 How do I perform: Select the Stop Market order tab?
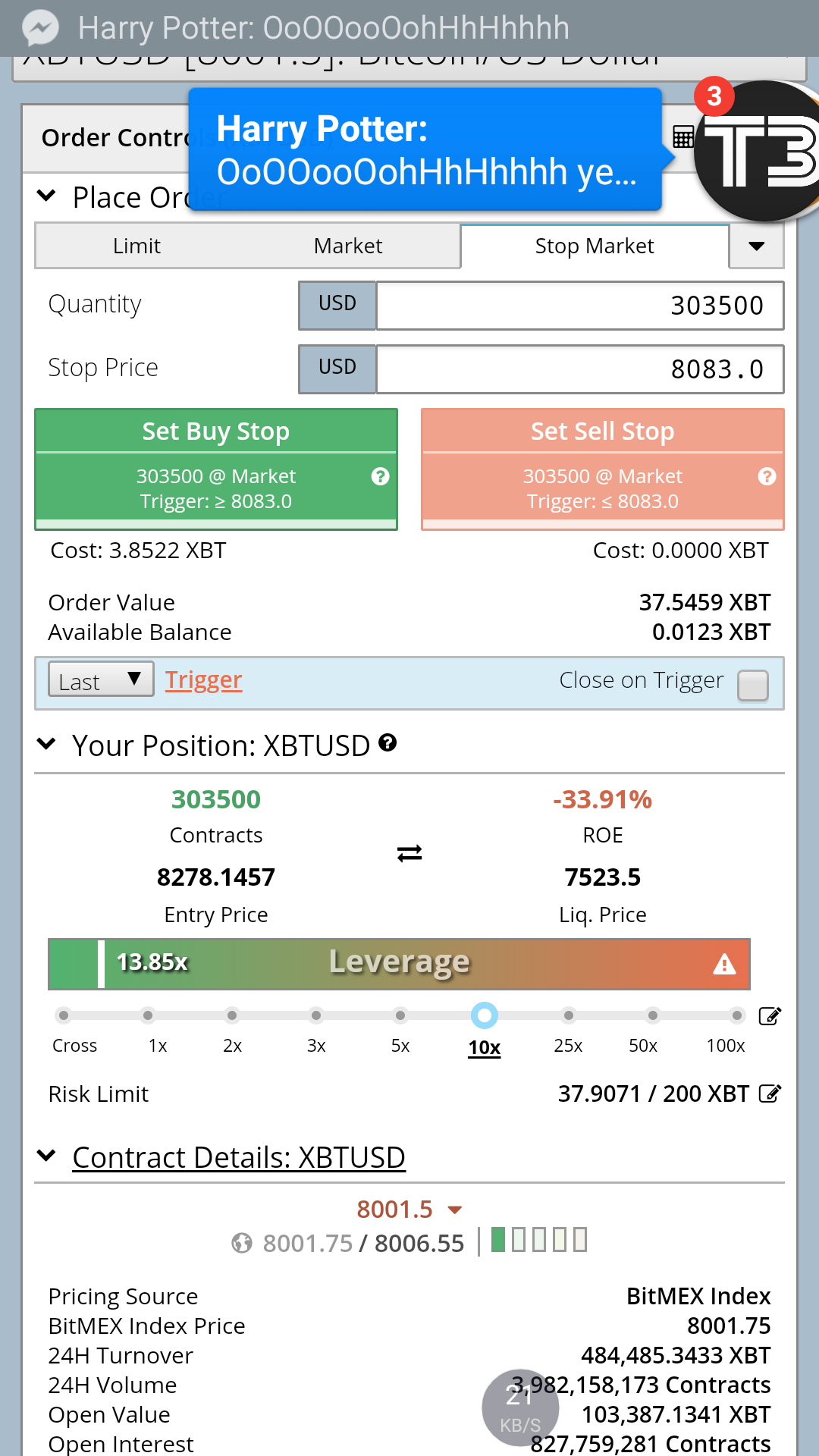tap(594, 246)
